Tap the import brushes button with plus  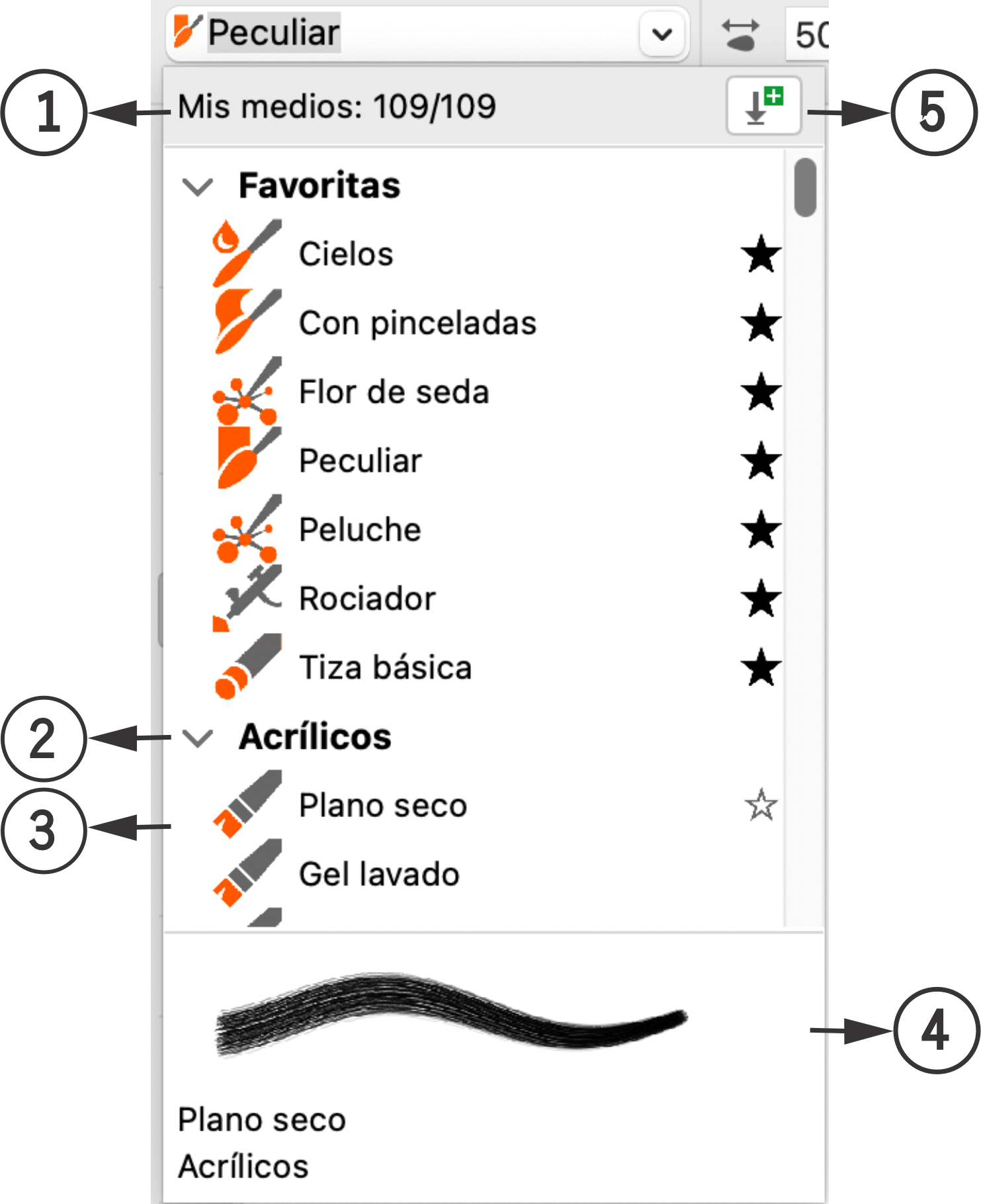(x=763, y=107)
